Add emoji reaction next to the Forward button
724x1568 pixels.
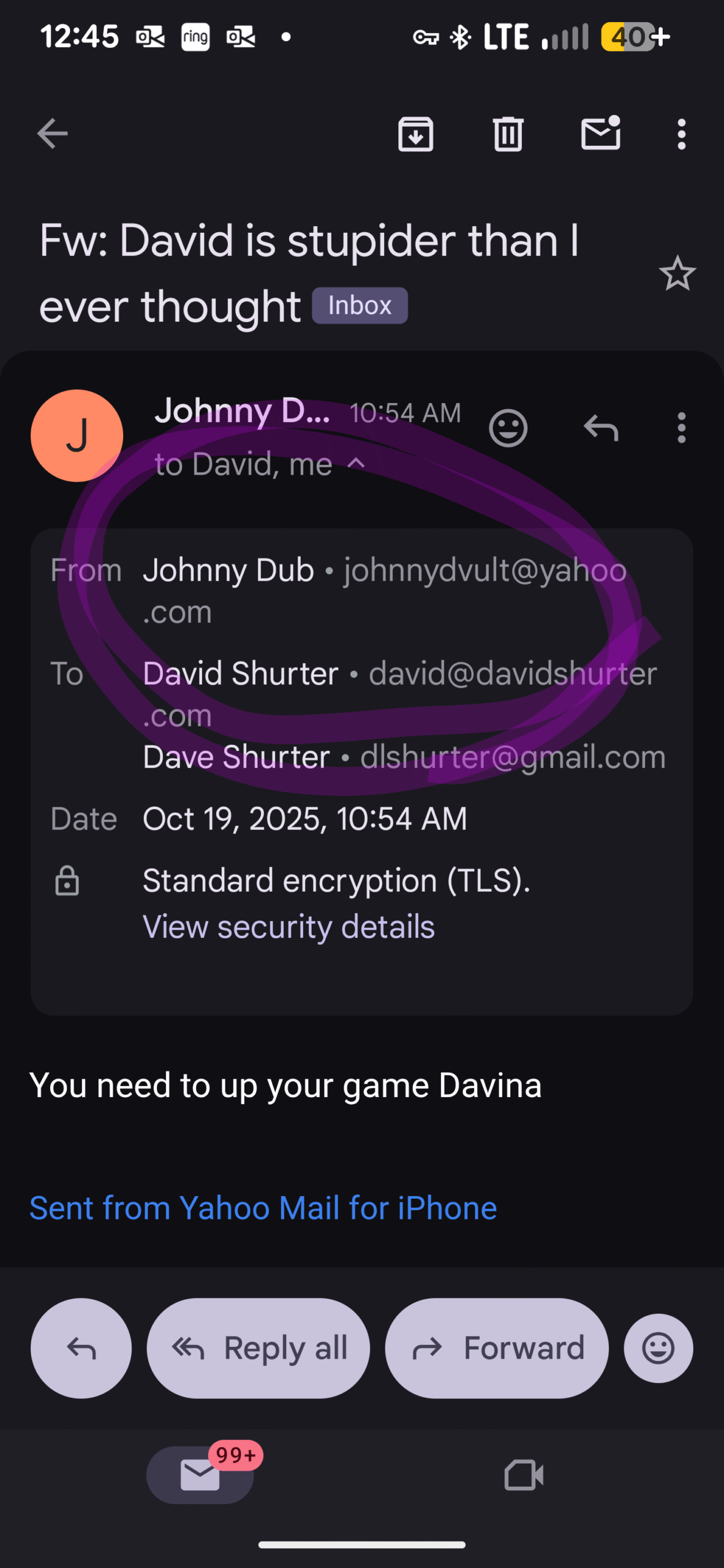click(658, 1348)
